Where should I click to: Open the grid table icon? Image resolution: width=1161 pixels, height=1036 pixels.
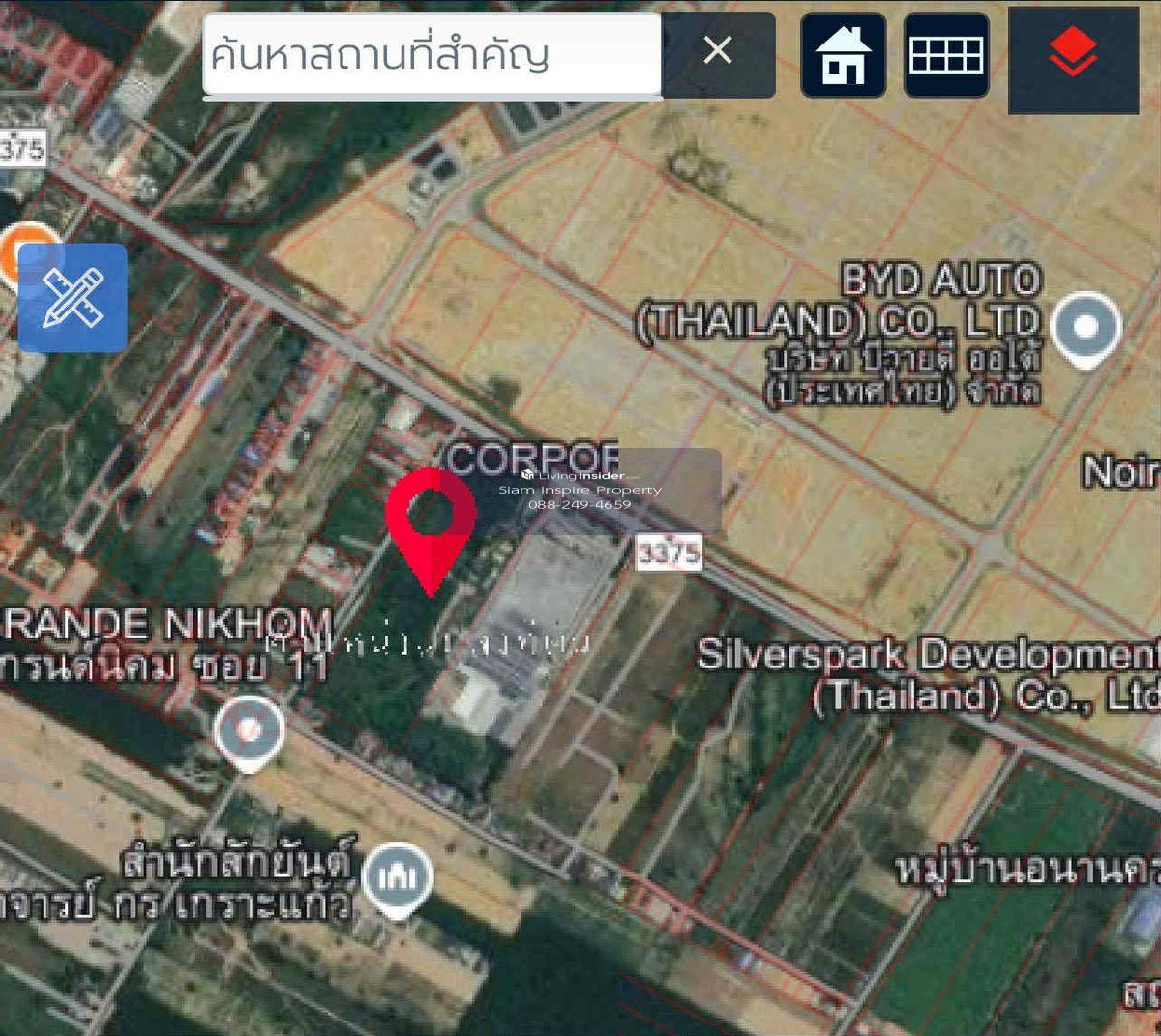point(946,55)
